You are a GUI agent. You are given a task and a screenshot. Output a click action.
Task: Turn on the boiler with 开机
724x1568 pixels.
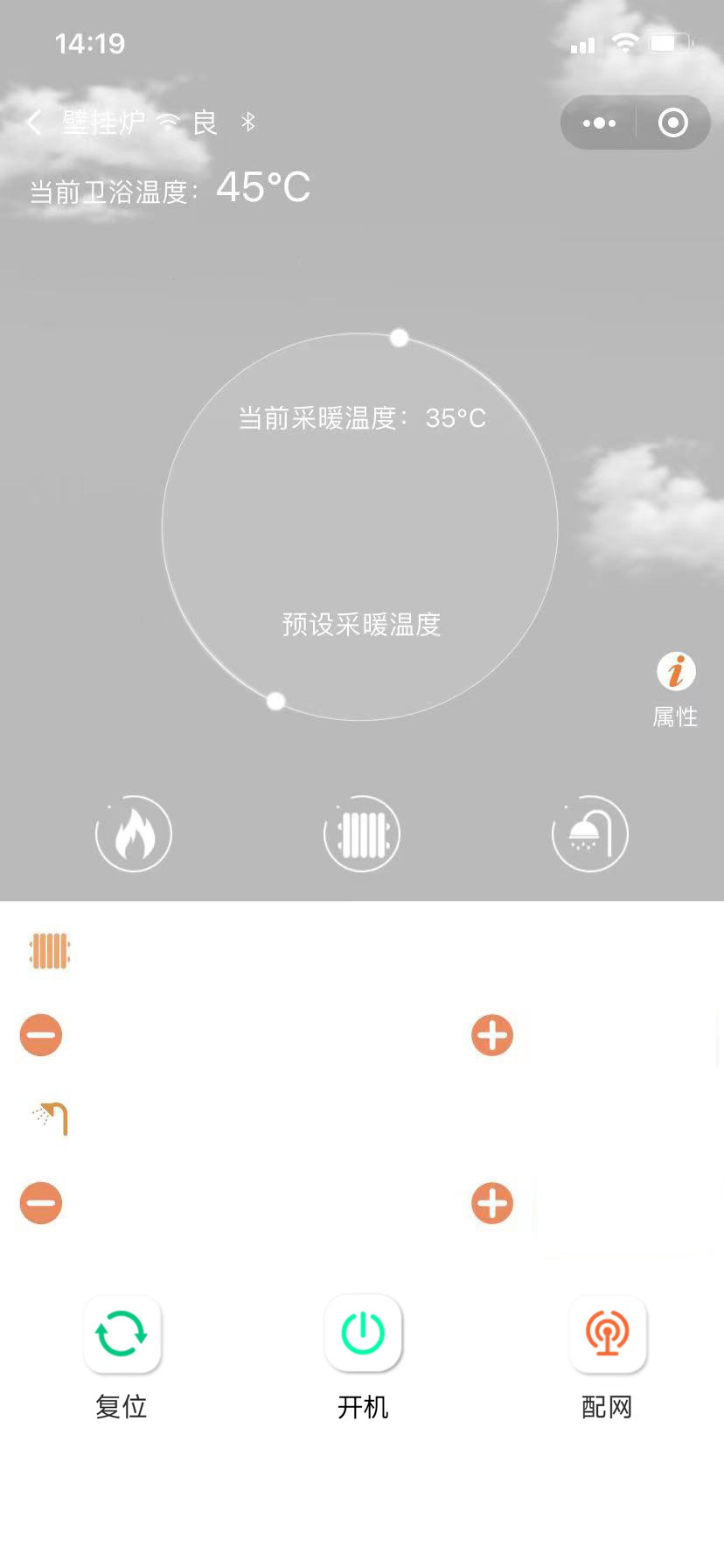coord(363,1334)
